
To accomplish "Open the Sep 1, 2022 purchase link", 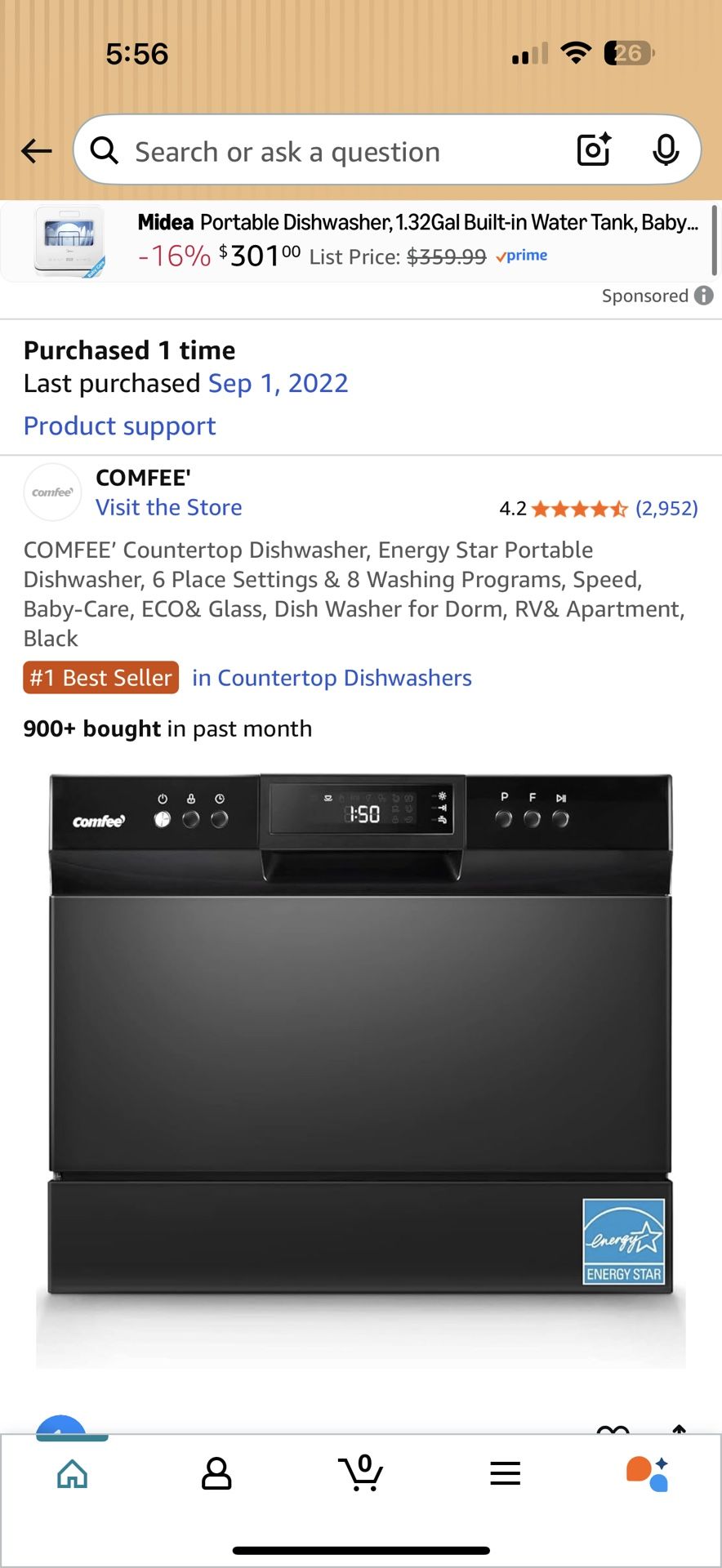I will click(279, 383).
